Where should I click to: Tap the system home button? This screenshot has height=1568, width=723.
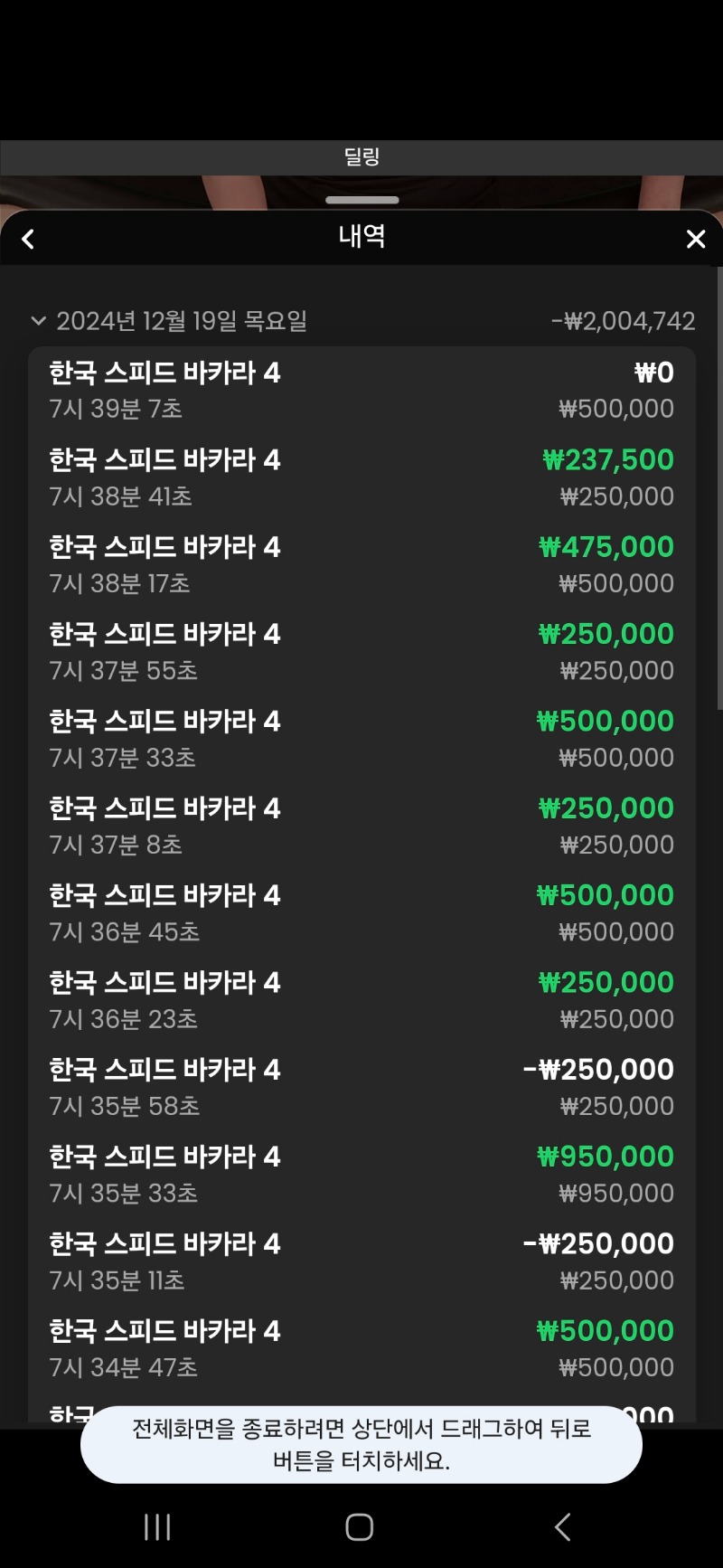pos(360,1527)
